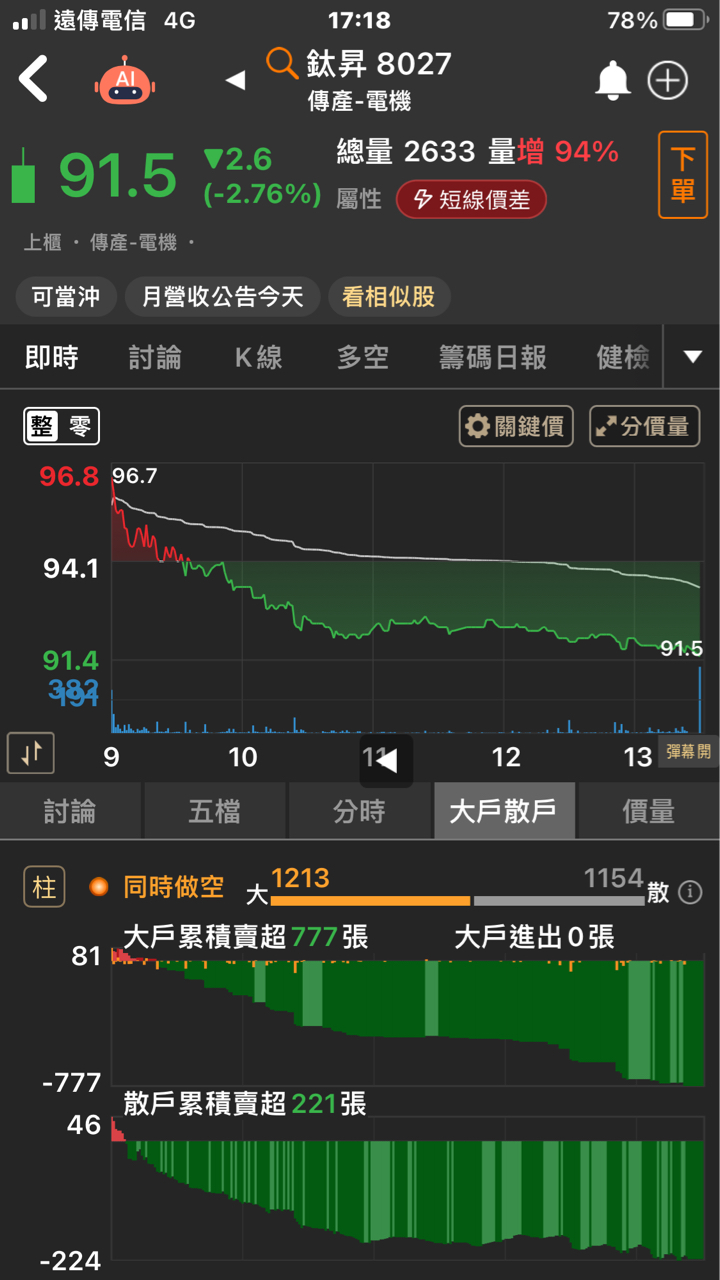View similar stocks via 看相似股
The height and width of the screenshot is (1280, 720).
pyautogui.click(x=389, y=297)
